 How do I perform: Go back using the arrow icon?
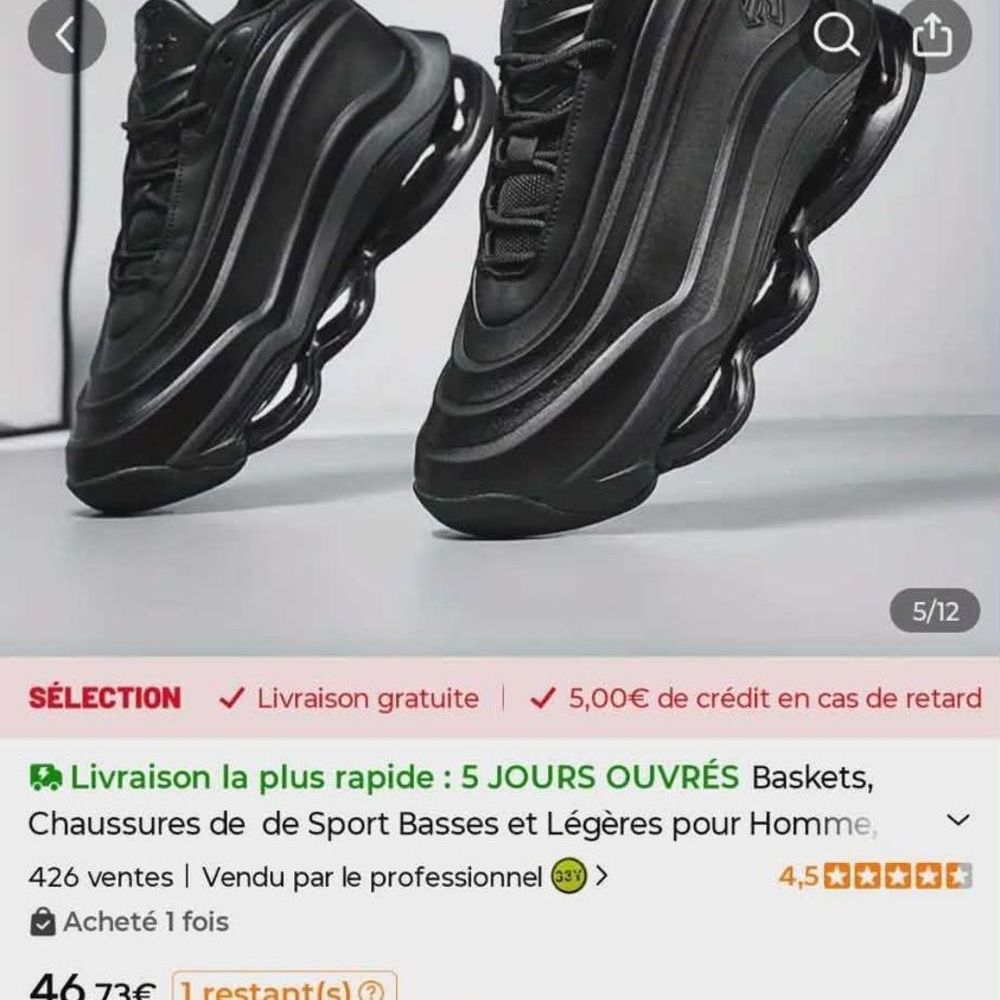click(x=66, y=36)
